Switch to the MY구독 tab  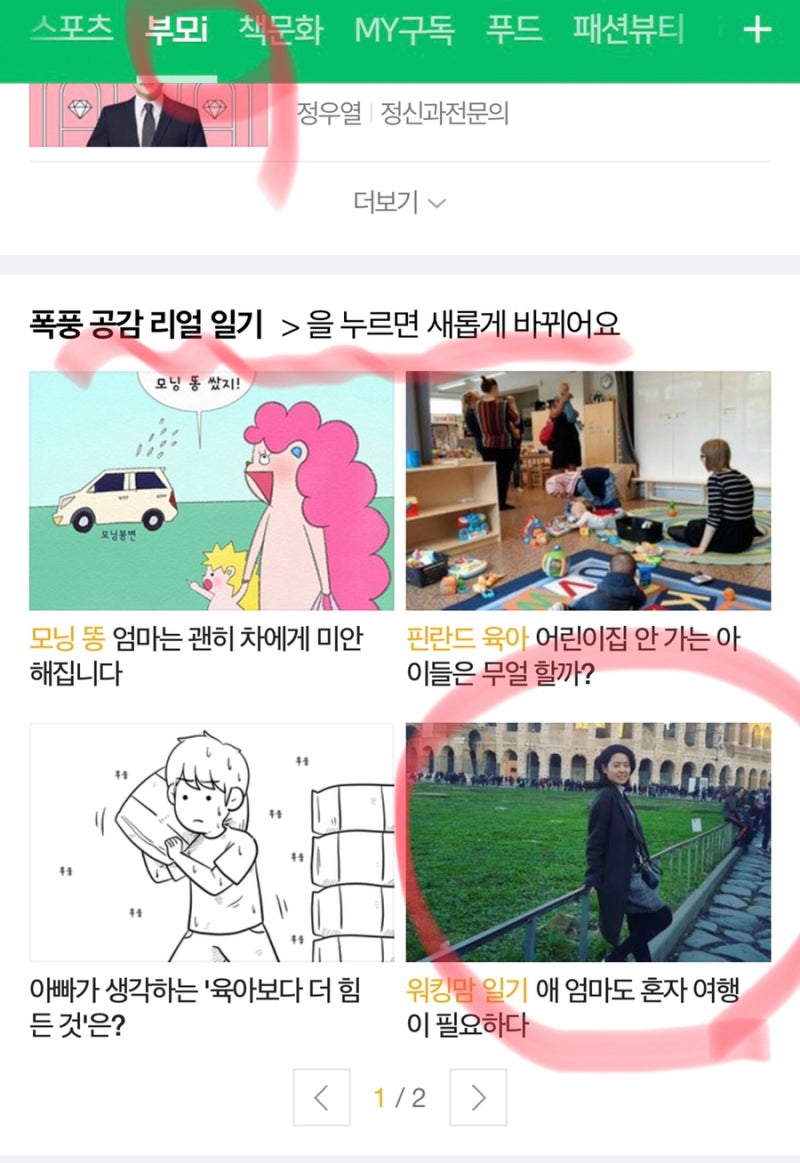(x=404, y=29)
